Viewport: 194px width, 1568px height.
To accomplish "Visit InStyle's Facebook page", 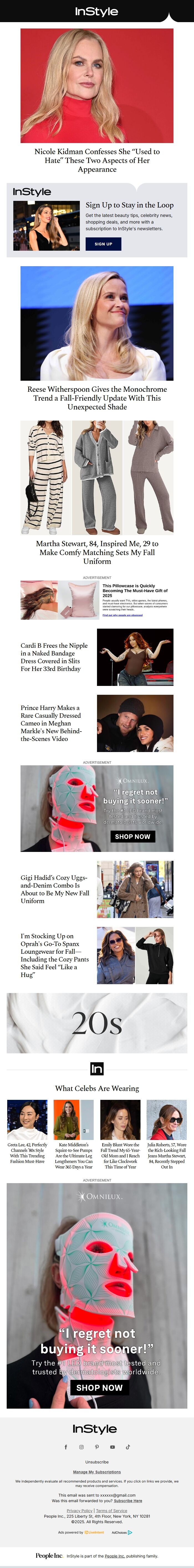I will click(x=66, y=1447).
